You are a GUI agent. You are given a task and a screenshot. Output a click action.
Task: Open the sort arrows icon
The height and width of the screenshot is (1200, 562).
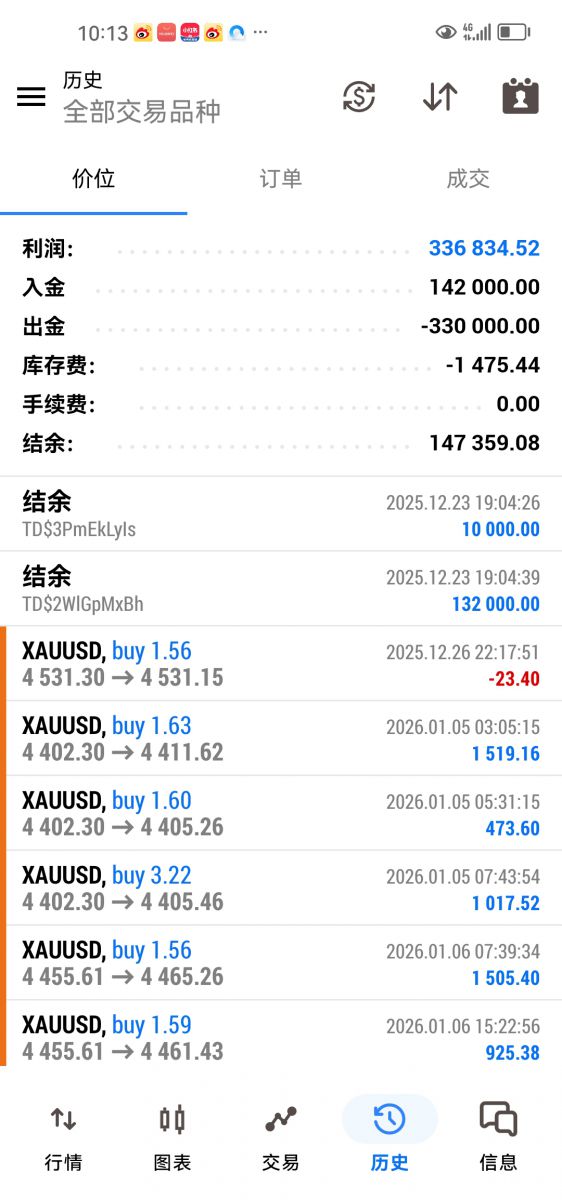[440, 96]
